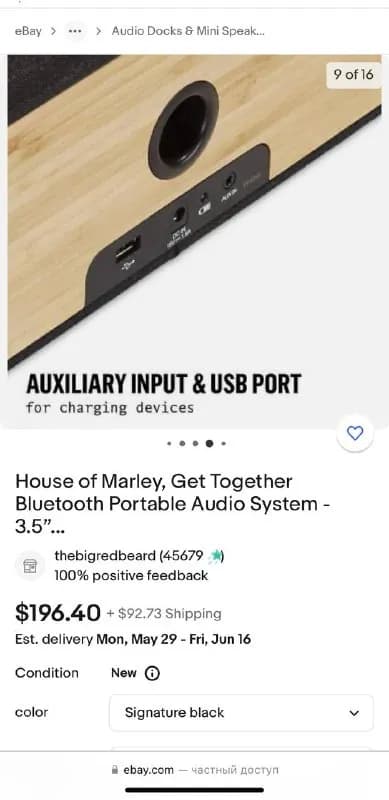Open Audio Docks & Mini Speakers category
Screen dimensions: 389x800
188,31
